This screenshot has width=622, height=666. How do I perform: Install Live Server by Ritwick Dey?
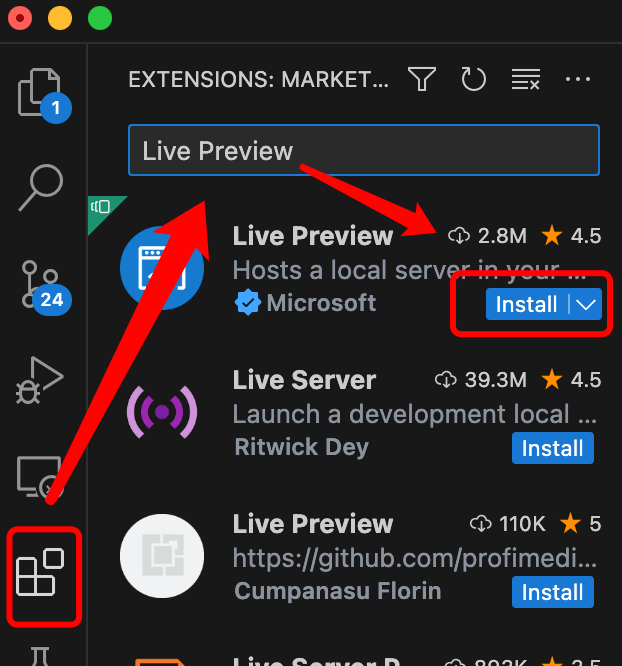pyautogui.click(x=553, y=448)
